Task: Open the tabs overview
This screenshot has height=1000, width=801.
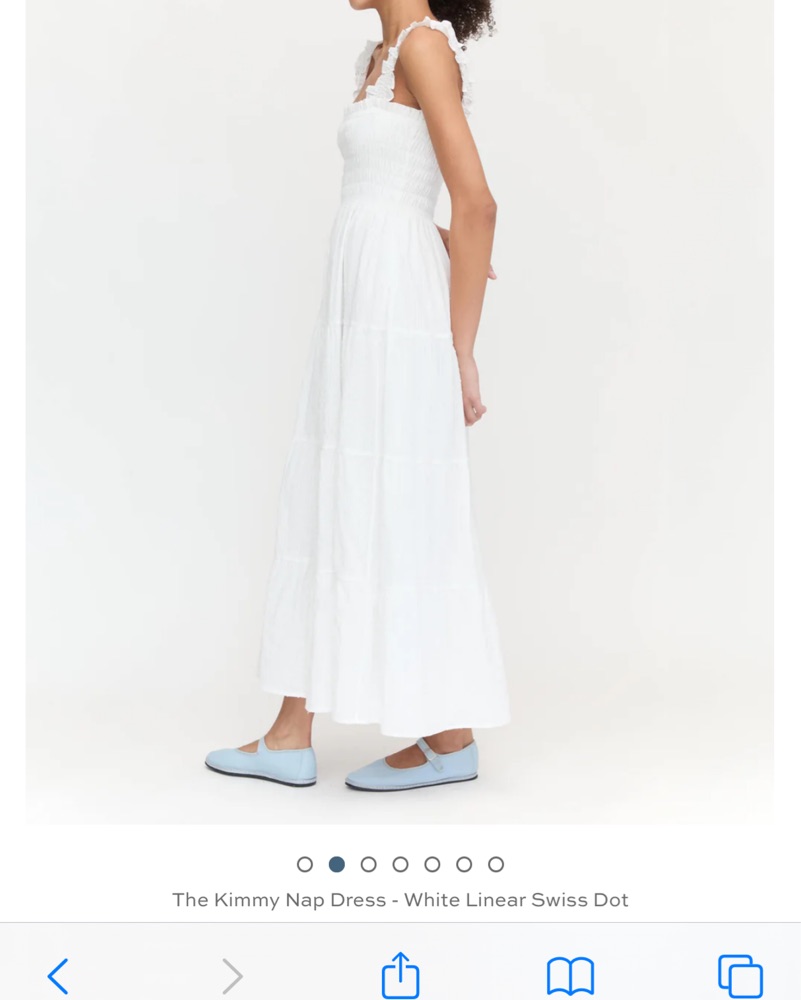Action: [740, 975]
